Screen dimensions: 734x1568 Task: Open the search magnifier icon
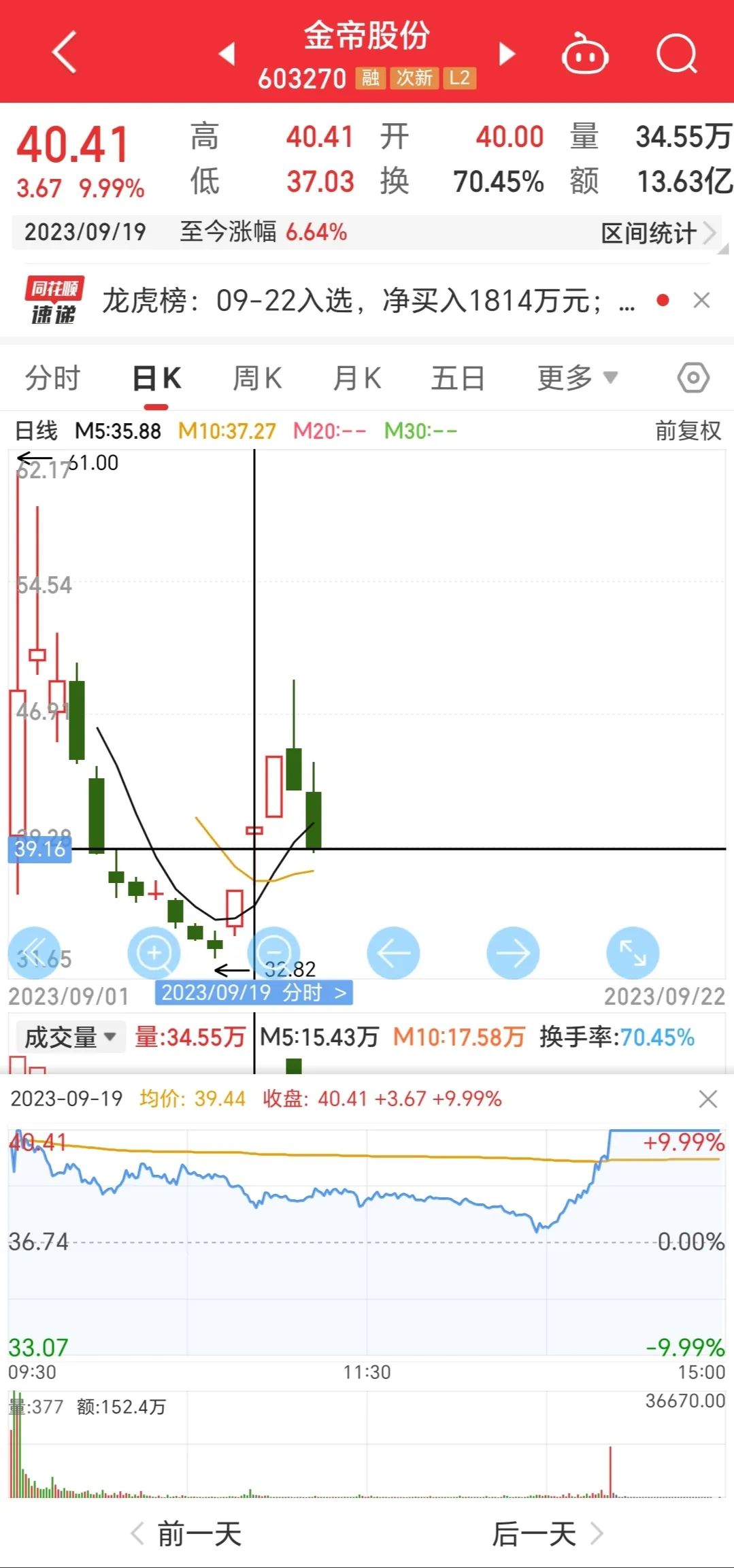tap(676, 54)
